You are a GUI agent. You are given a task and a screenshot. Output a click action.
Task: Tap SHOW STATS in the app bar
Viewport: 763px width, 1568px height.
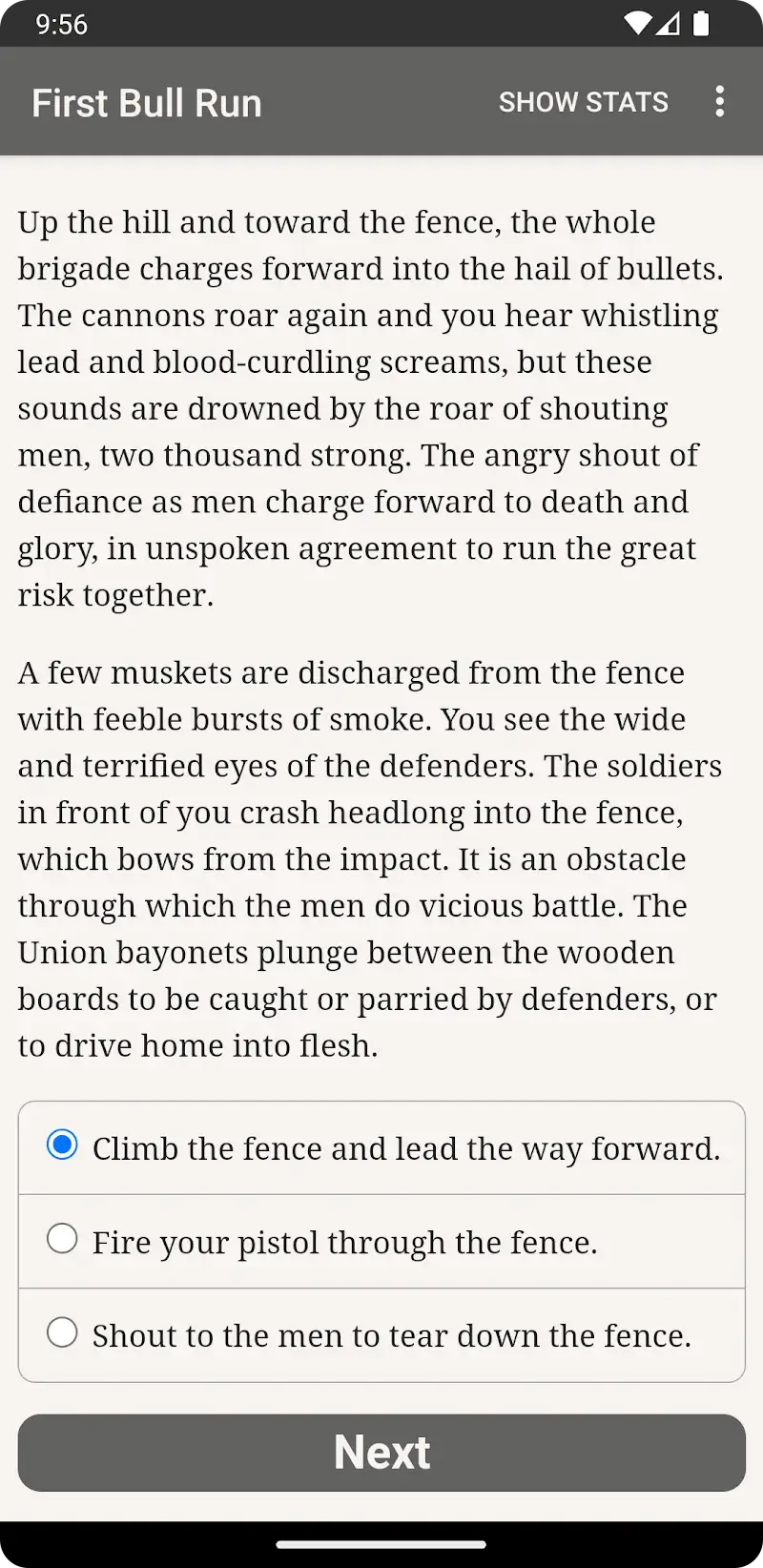click(x=583, y=102)
